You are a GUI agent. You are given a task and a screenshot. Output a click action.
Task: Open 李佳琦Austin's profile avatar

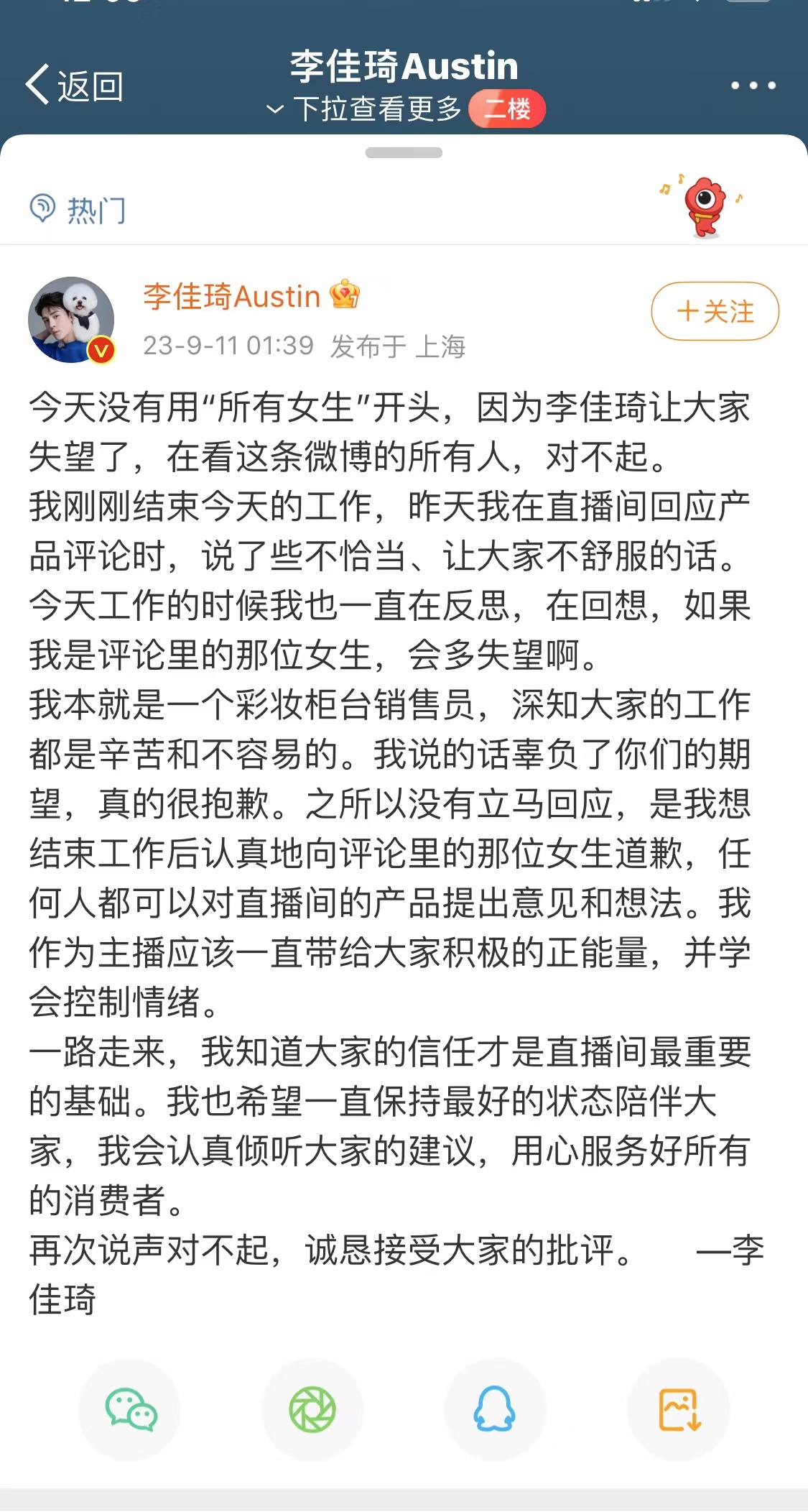71,320
